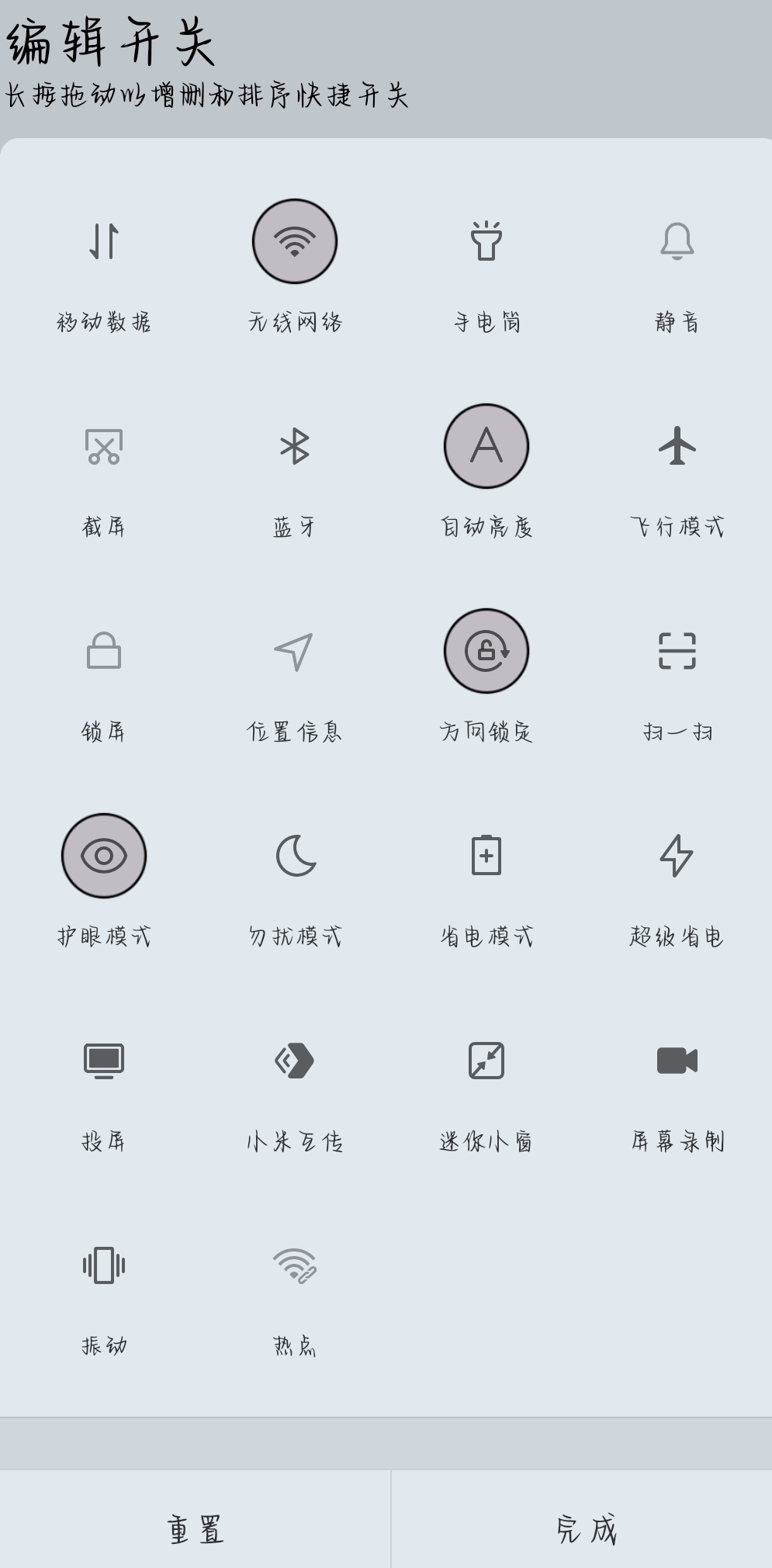Enable 飞行模式 airplane mode
The image size is (772, 1568).
click(x=677, y=446)
